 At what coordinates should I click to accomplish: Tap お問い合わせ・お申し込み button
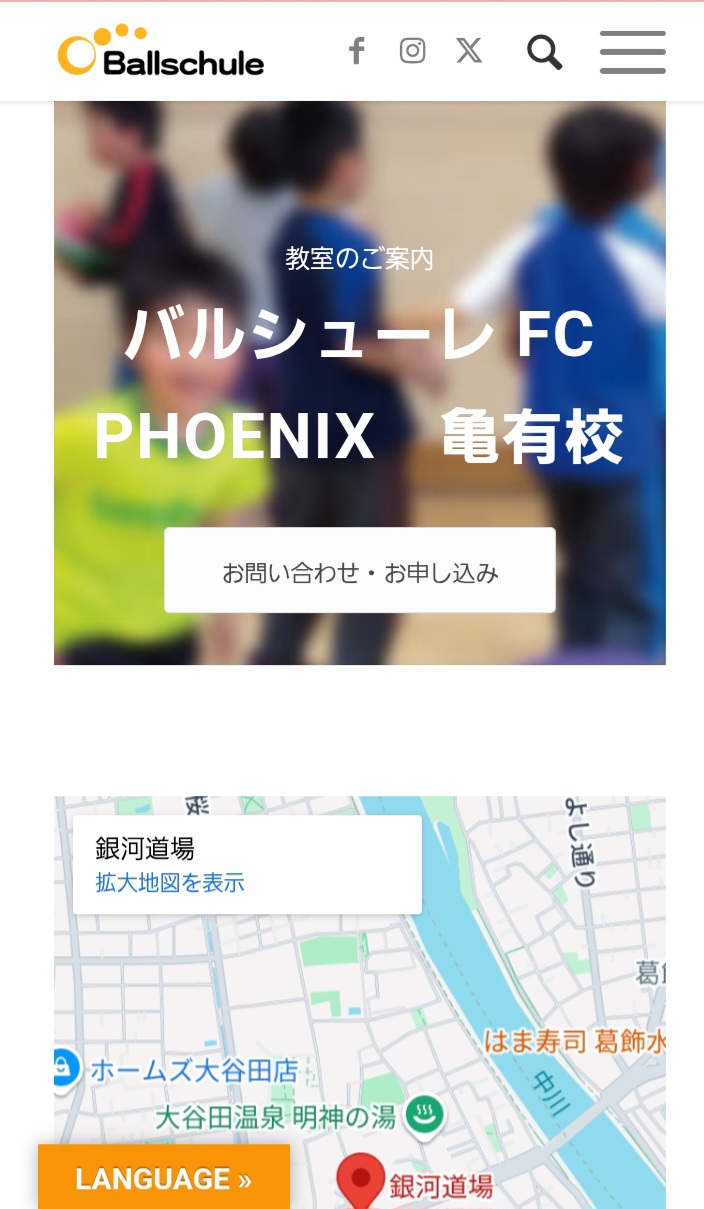coord(360,571)
